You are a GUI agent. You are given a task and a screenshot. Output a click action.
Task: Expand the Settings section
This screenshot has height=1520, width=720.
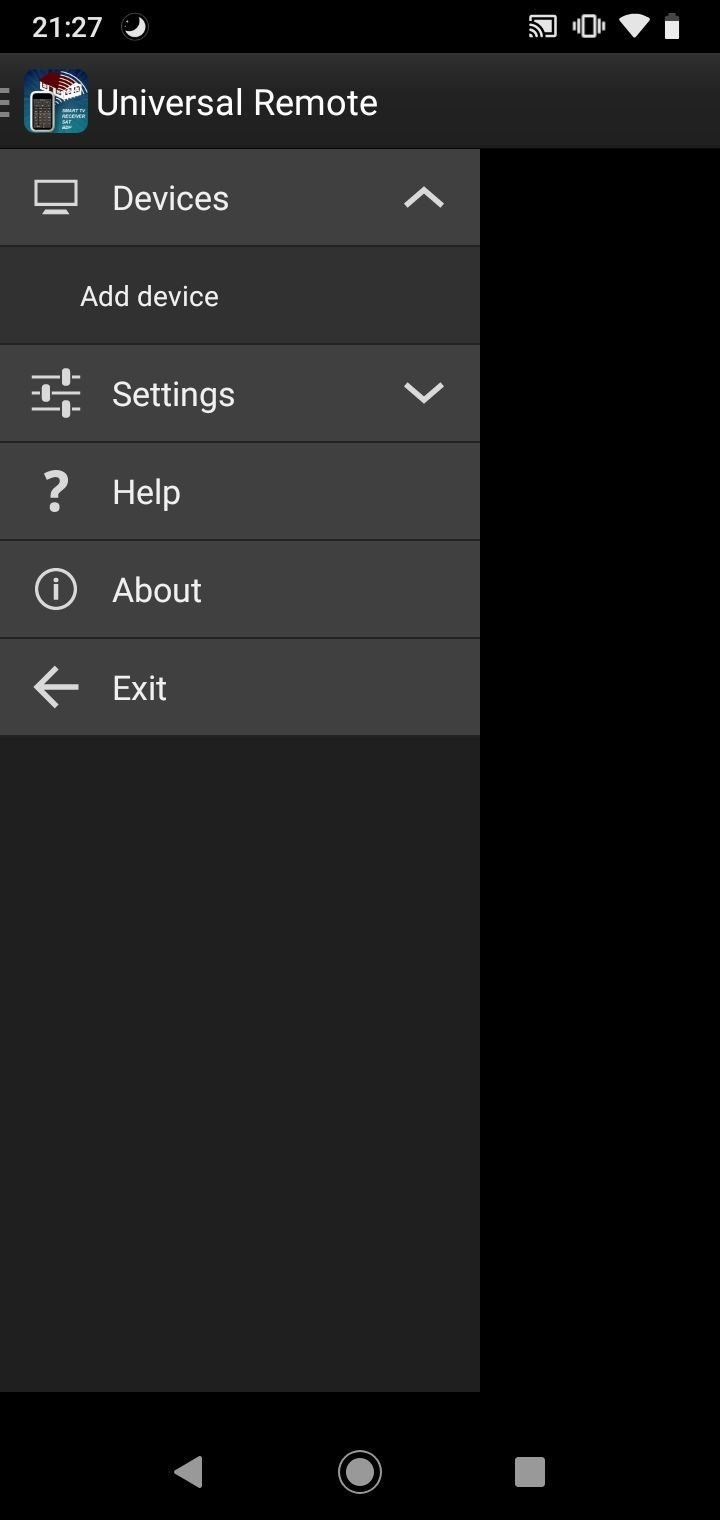240,394
